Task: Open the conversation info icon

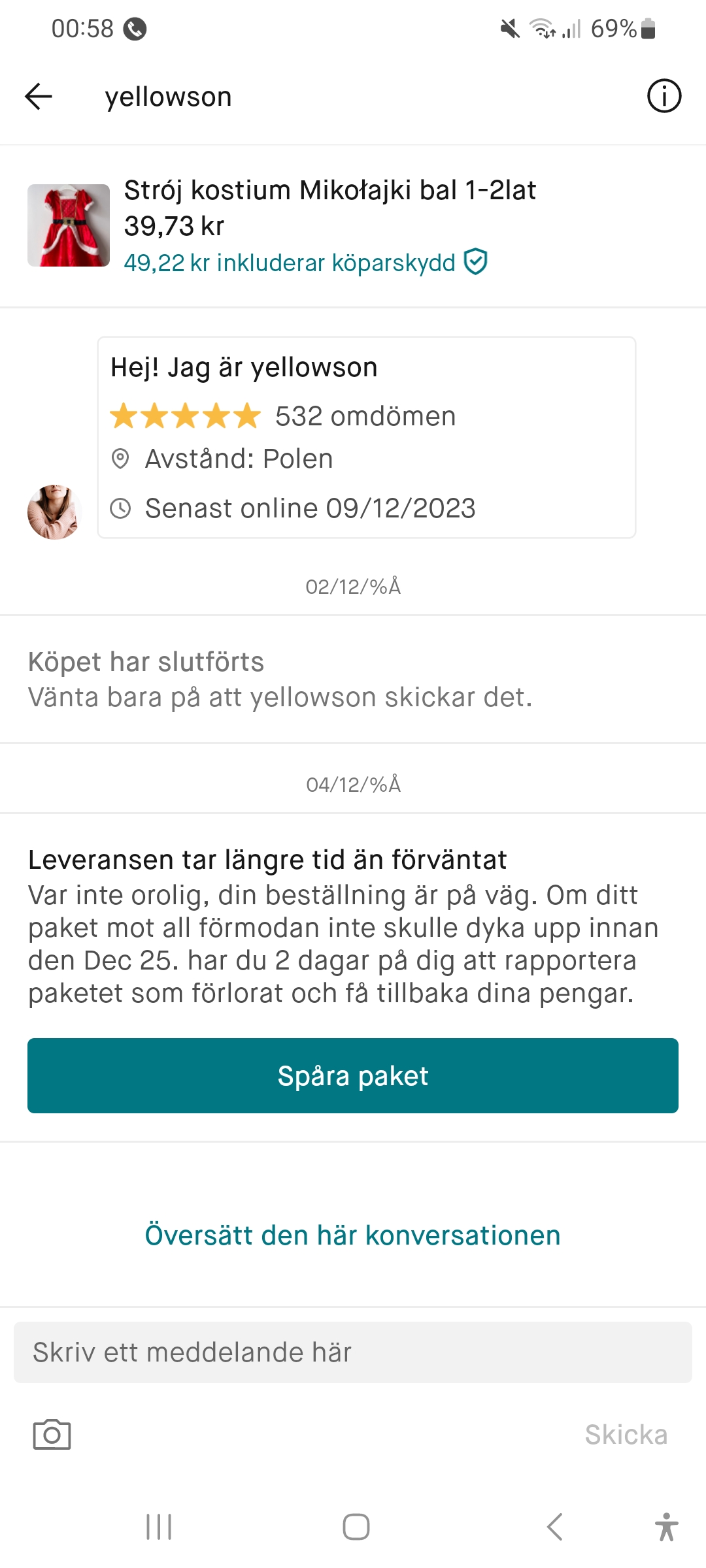Action: [664, 97]
